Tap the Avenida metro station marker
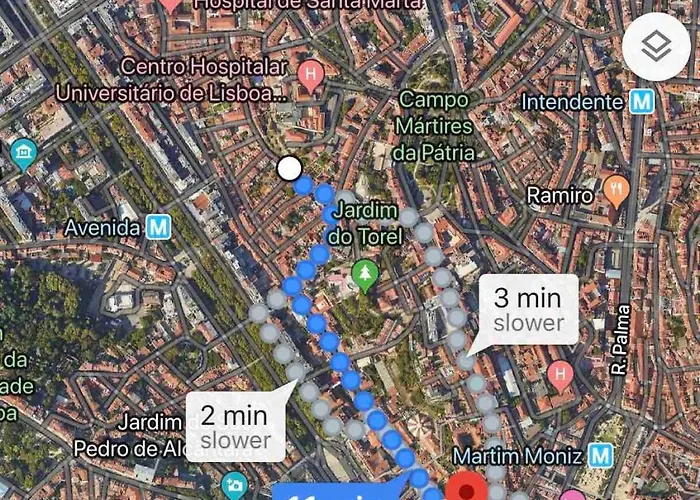The height and width of the screenshot is (500, 700). point(159,228)
